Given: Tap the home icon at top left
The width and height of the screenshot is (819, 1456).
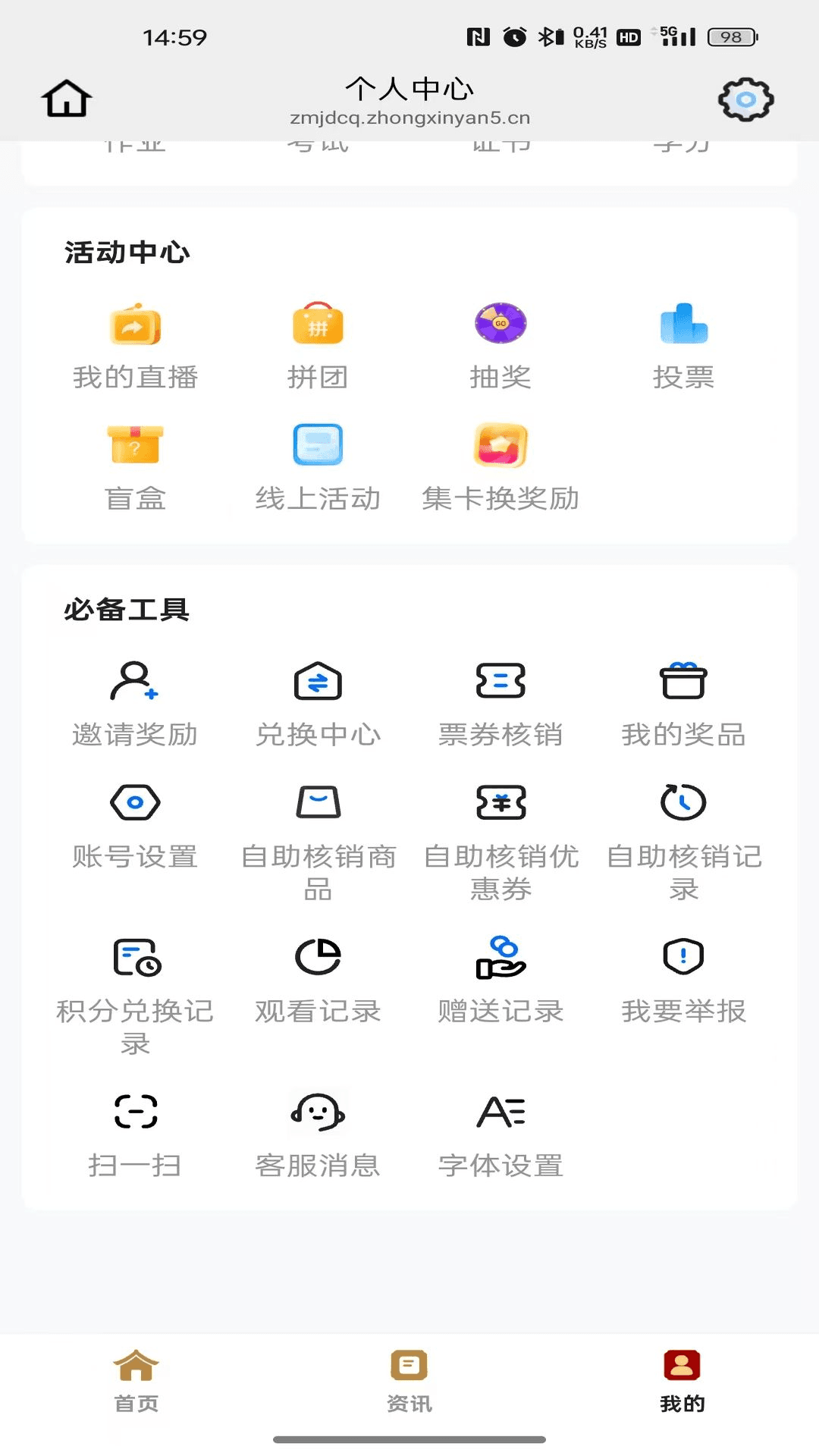Looking at the screenshot, I should click(x=66, y=98).
